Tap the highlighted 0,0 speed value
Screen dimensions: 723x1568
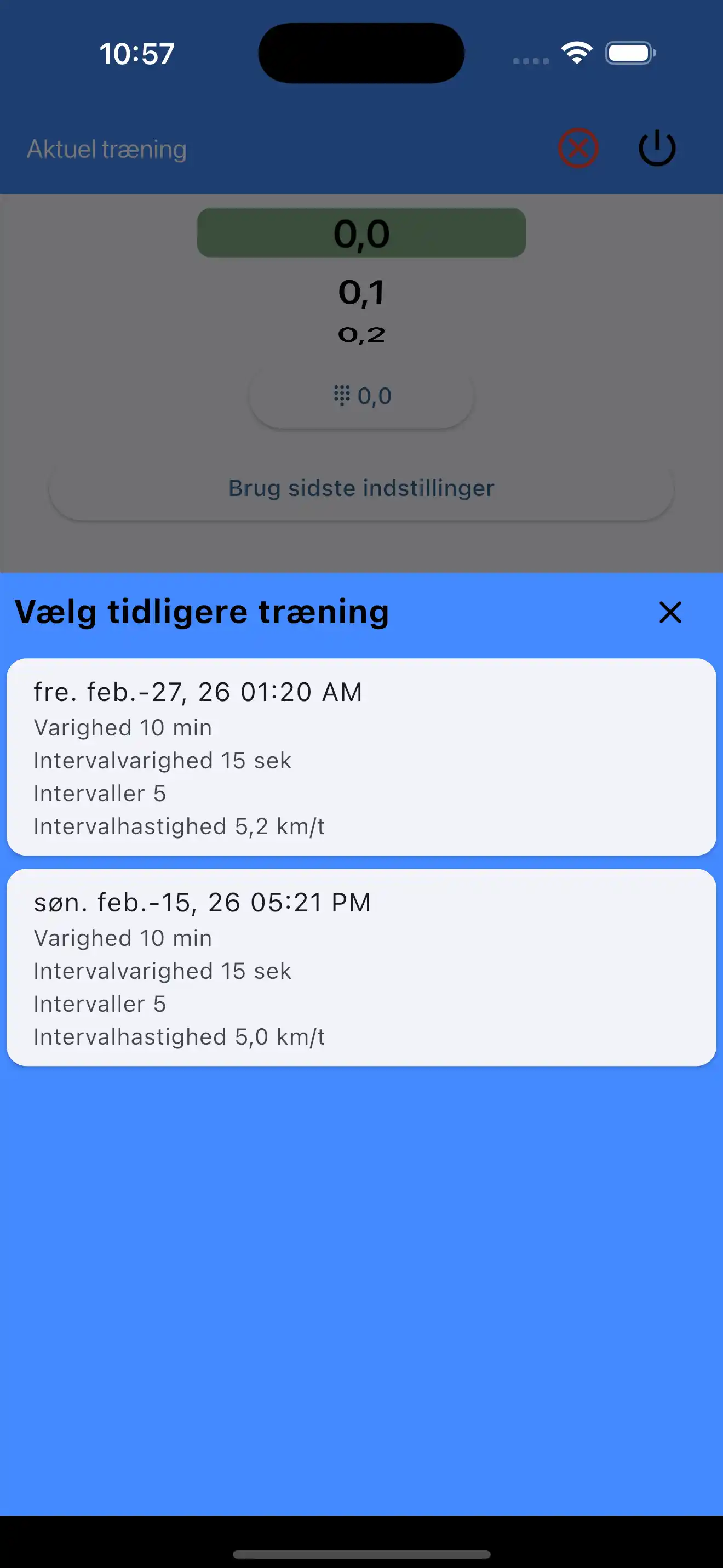point(361,233)
